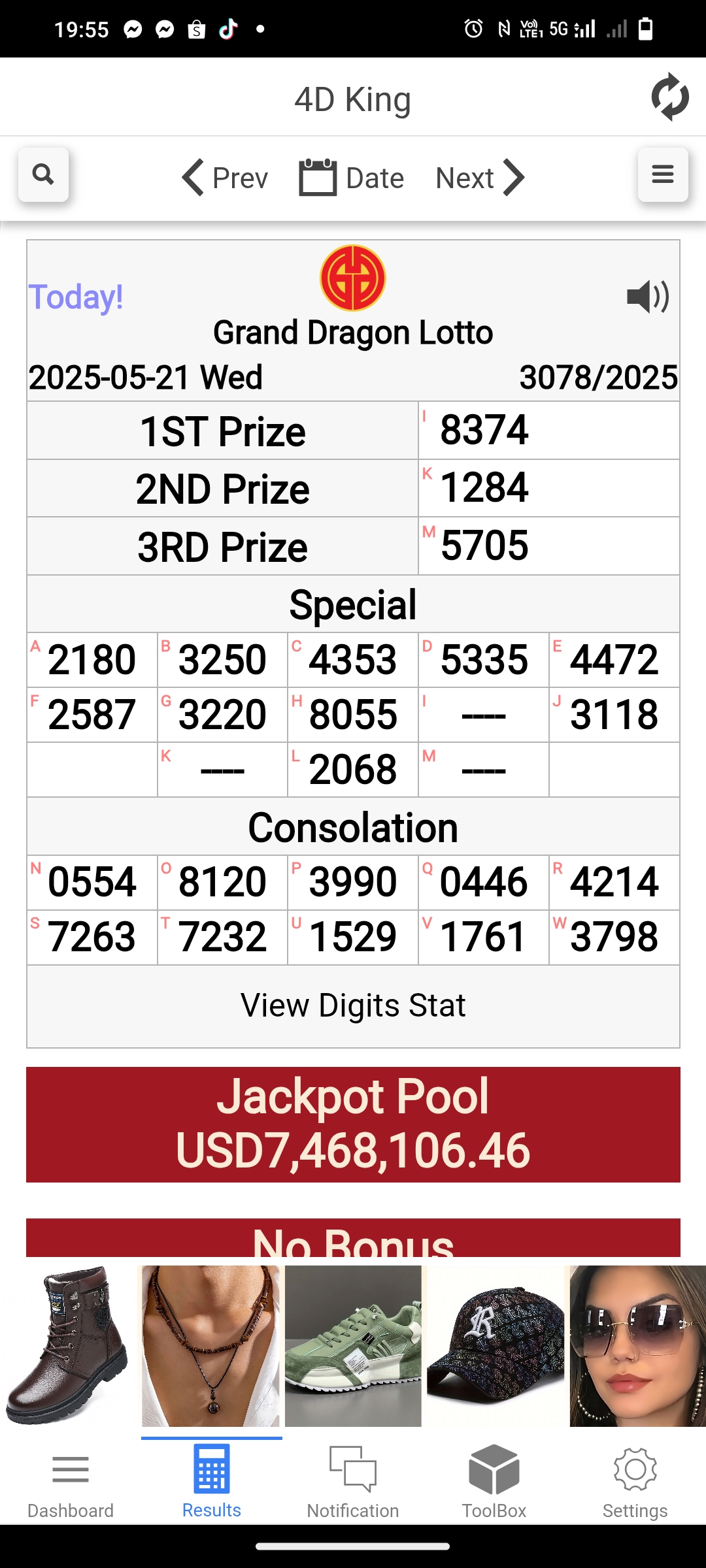Open the ToolBox tab
The height and width of the screenshot is (1568, 706).
coord(494,1482)
